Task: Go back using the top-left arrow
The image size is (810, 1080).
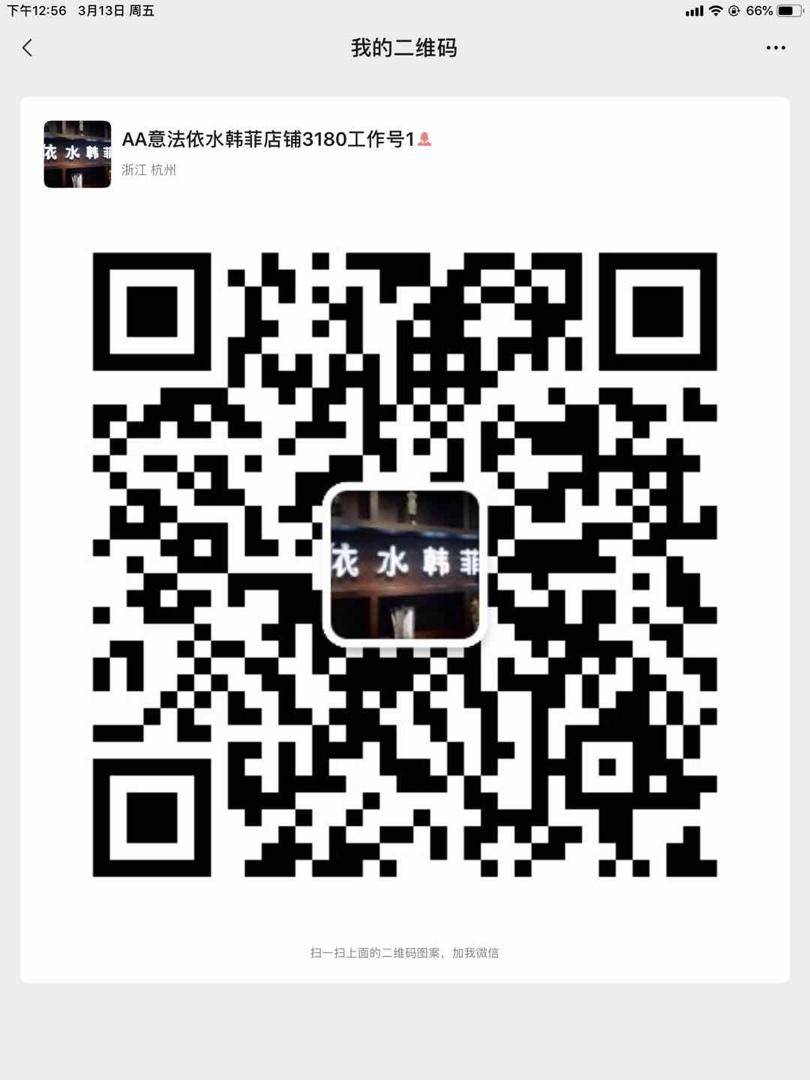Action: 27,48
